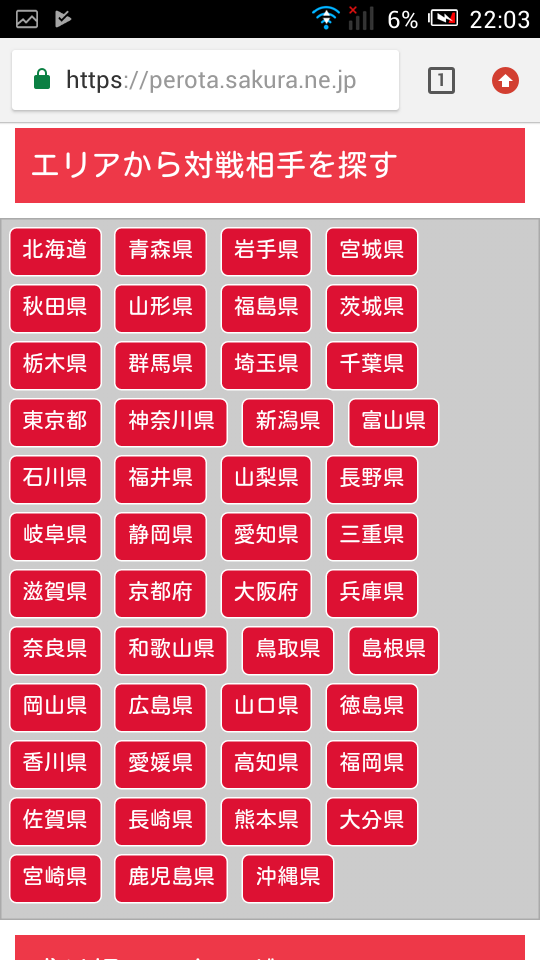This screenshot has width=540, height=960.
Task: Select 沖縄県 button
Action: pos(288,878)
